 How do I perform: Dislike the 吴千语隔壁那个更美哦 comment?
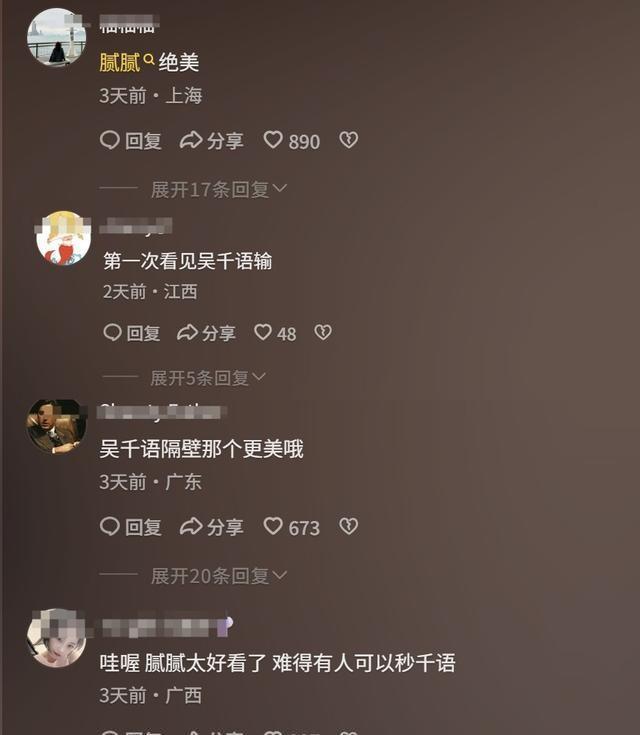point(348,527)
